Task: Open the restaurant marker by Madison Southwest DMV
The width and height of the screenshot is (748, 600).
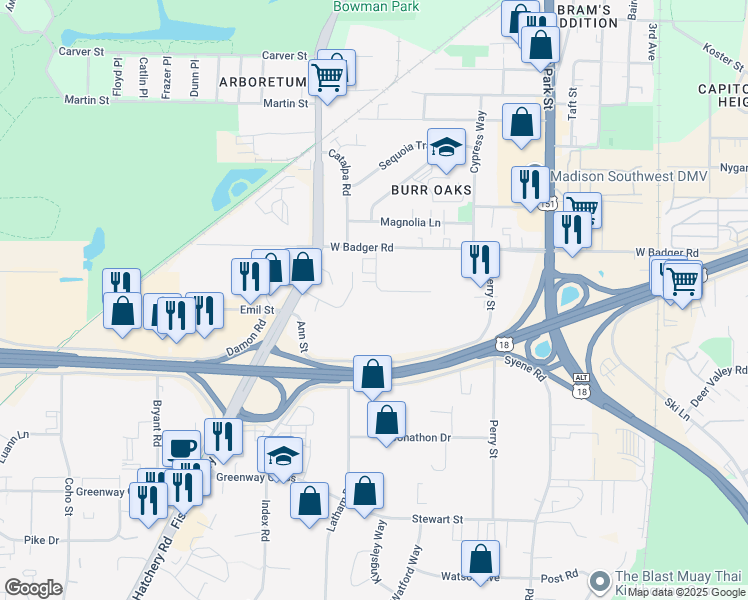Action: [x=530, y=185]
